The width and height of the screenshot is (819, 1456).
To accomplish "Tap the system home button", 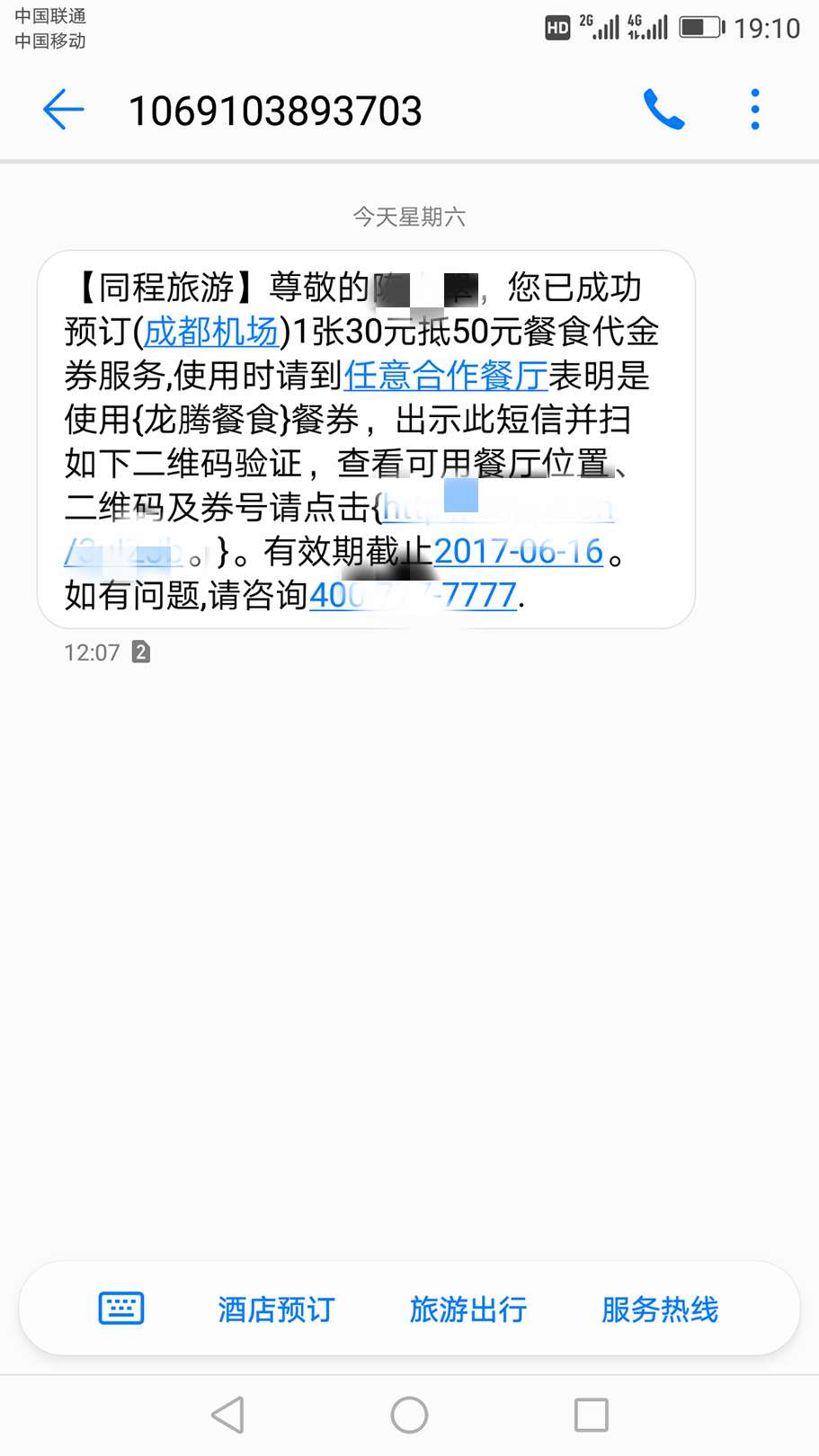I will (x=409, y=1415).
